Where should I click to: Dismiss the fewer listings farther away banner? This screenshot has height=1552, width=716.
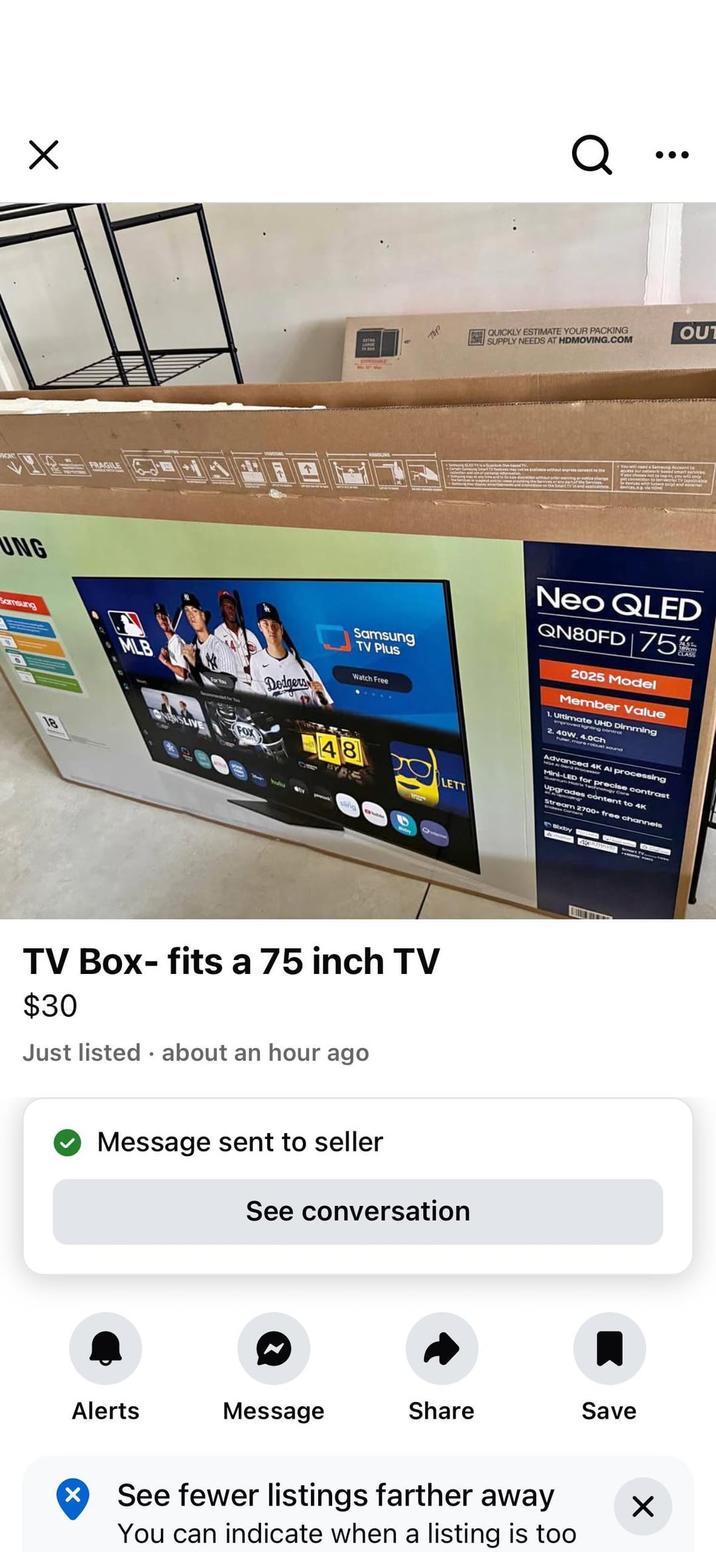click(x=643, y=1506)
